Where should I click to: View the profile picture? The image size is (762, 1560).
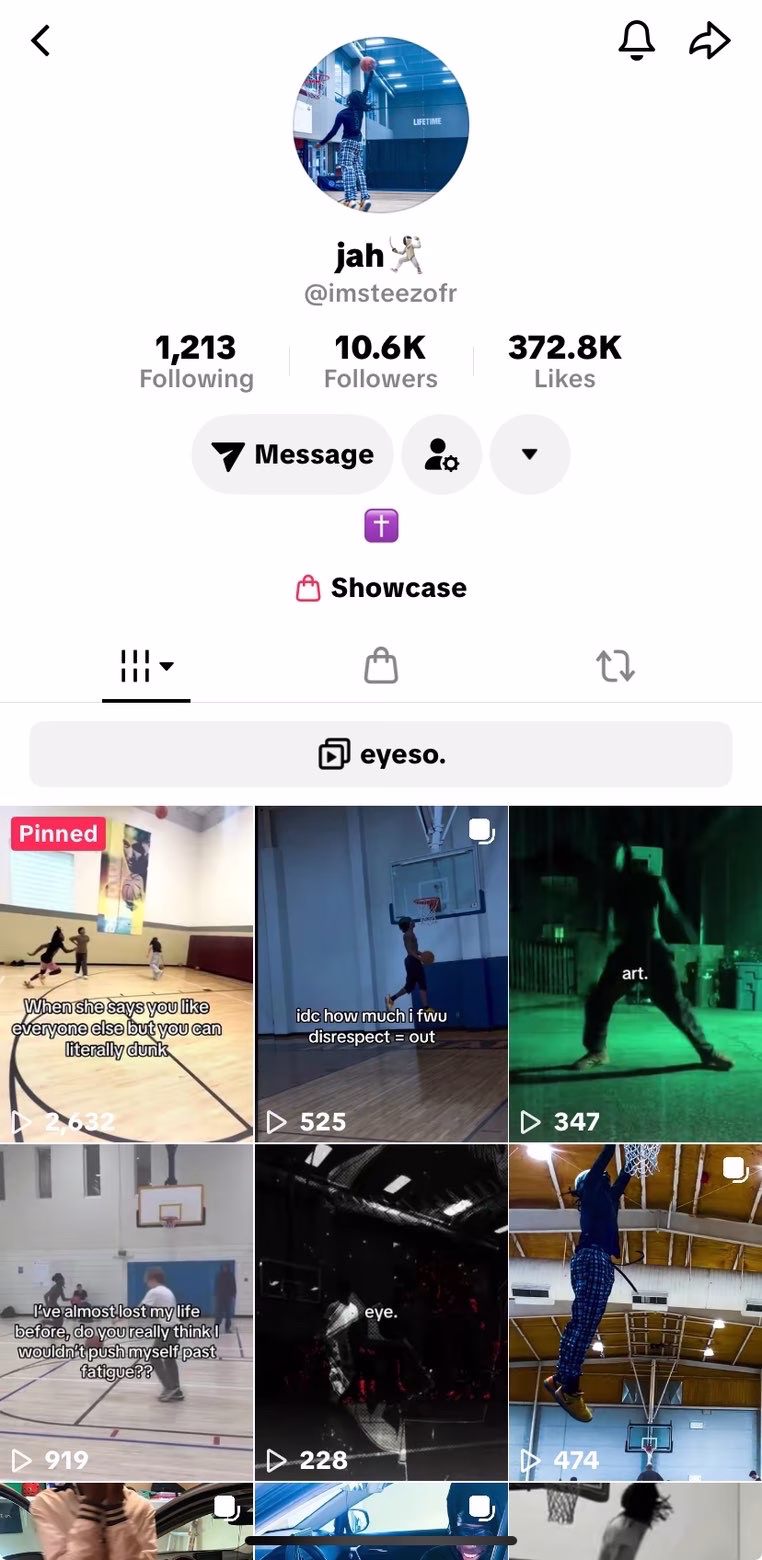[381, 125]
